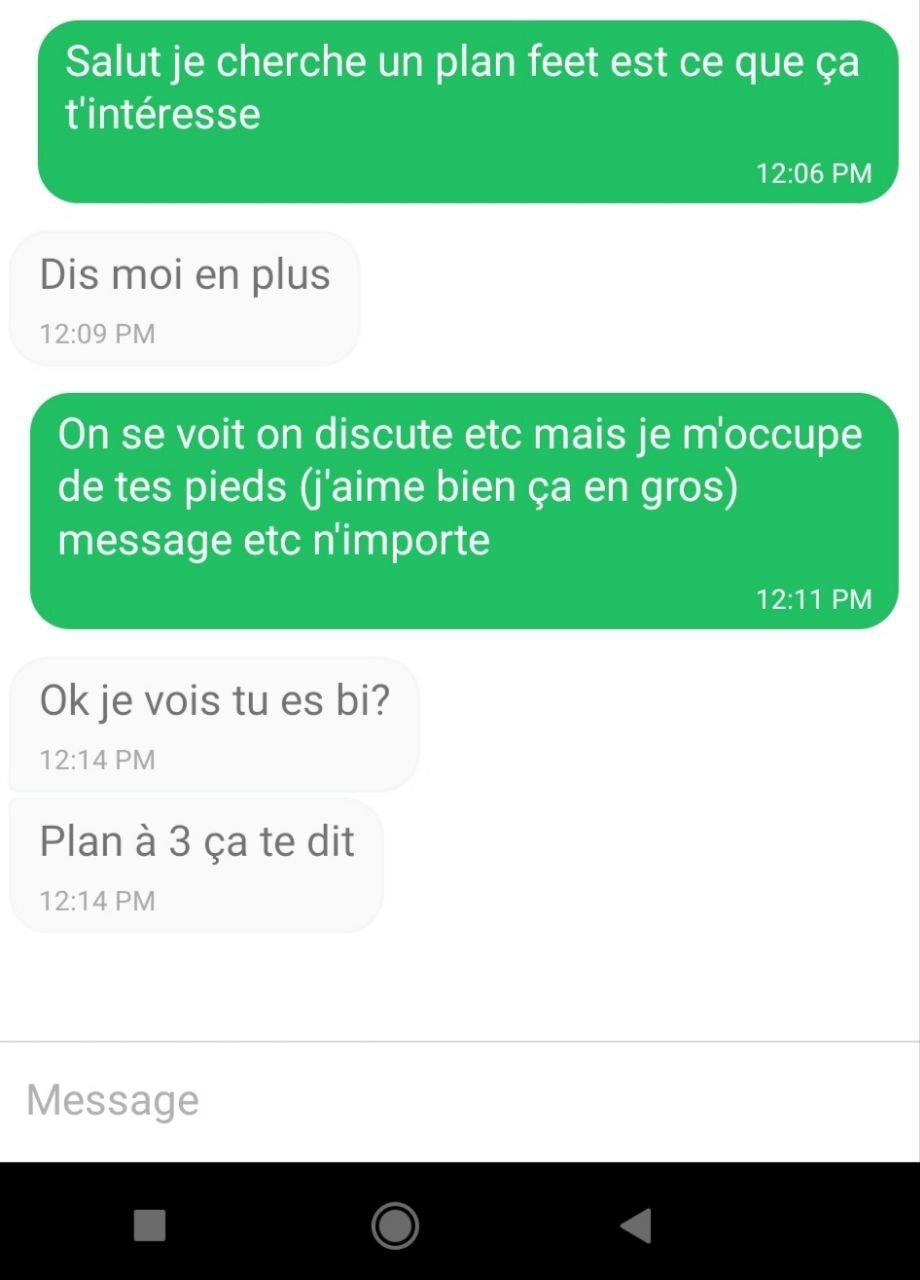Open the recent apps view
This screenshot has height=1280, width=920.
click(150, 1224)
